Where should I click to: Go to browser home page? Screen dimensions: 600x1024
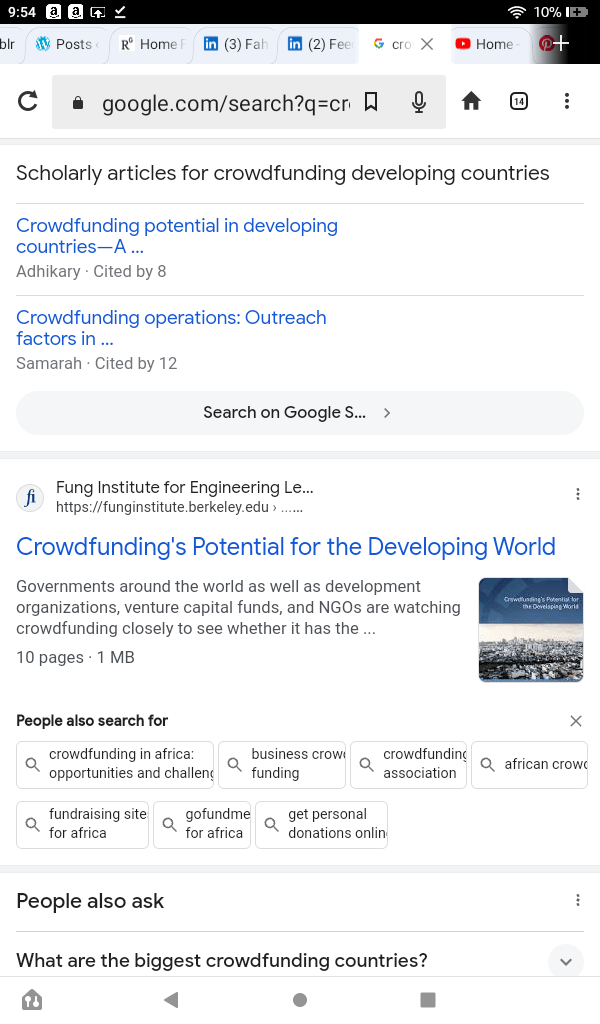tap(471, 101)
